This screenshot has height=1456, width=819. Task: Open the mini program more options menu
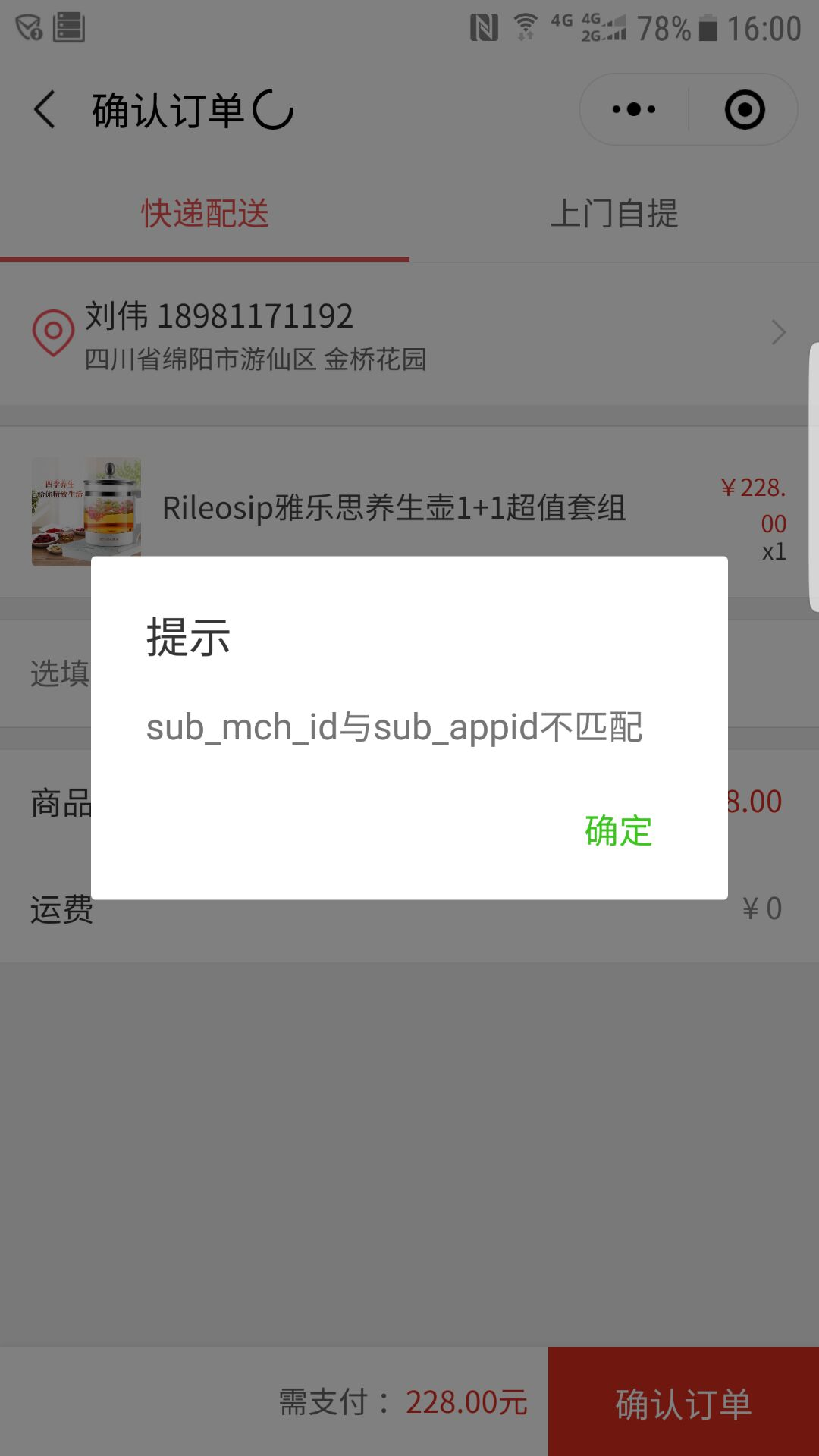(x=634, y=110)
